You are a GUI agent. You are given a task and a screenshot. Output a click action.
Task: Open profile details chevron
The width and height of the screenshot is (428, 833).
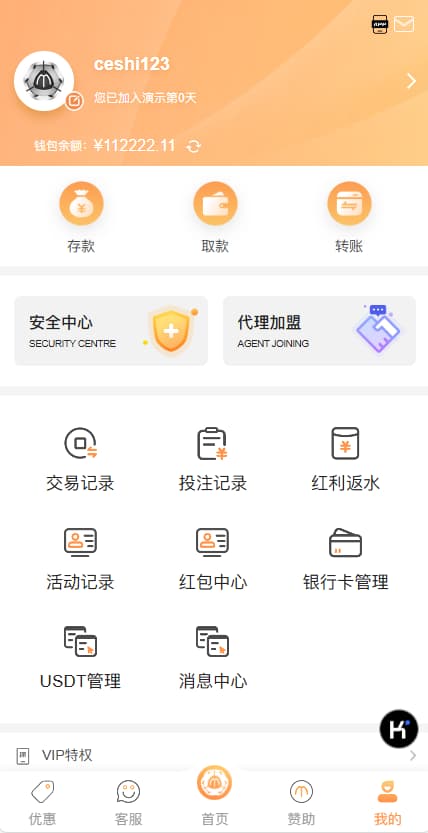tap(411, 81)
